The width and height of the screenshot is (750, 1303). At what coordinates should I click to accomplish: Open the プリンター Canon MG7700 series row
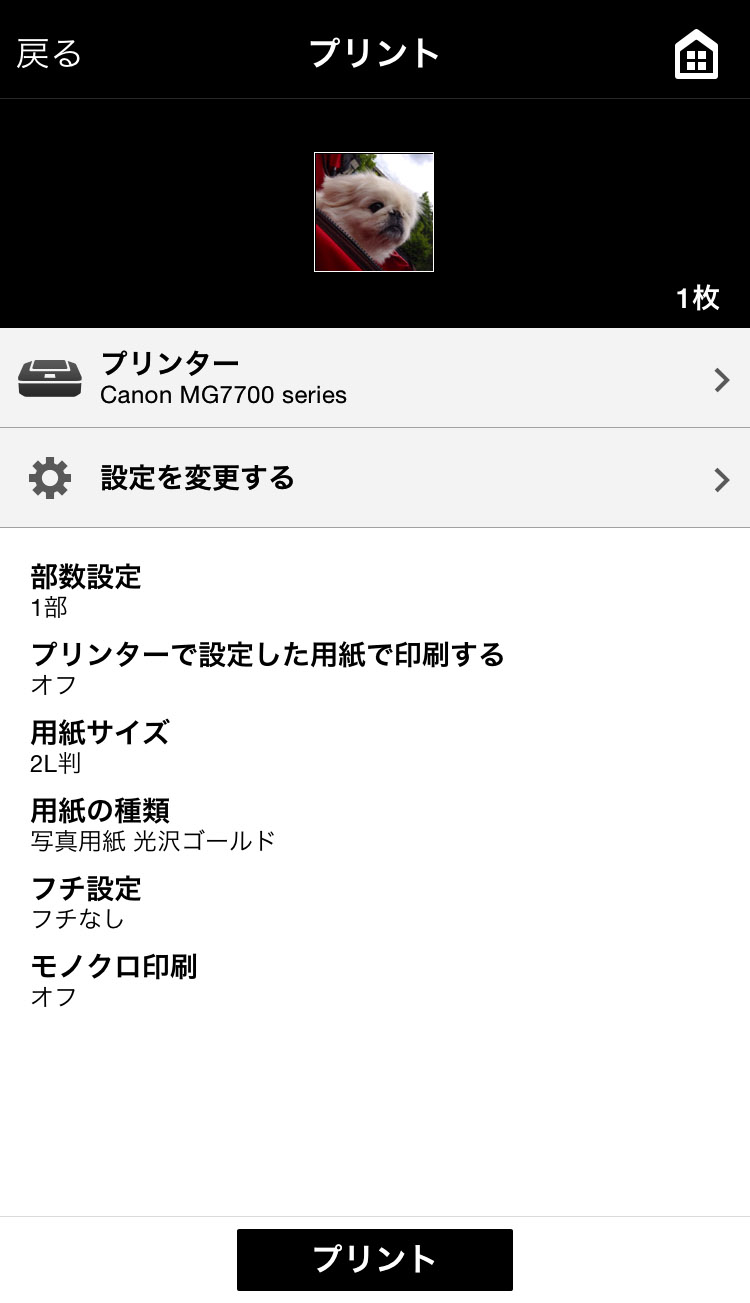click(x=375, y=379)
